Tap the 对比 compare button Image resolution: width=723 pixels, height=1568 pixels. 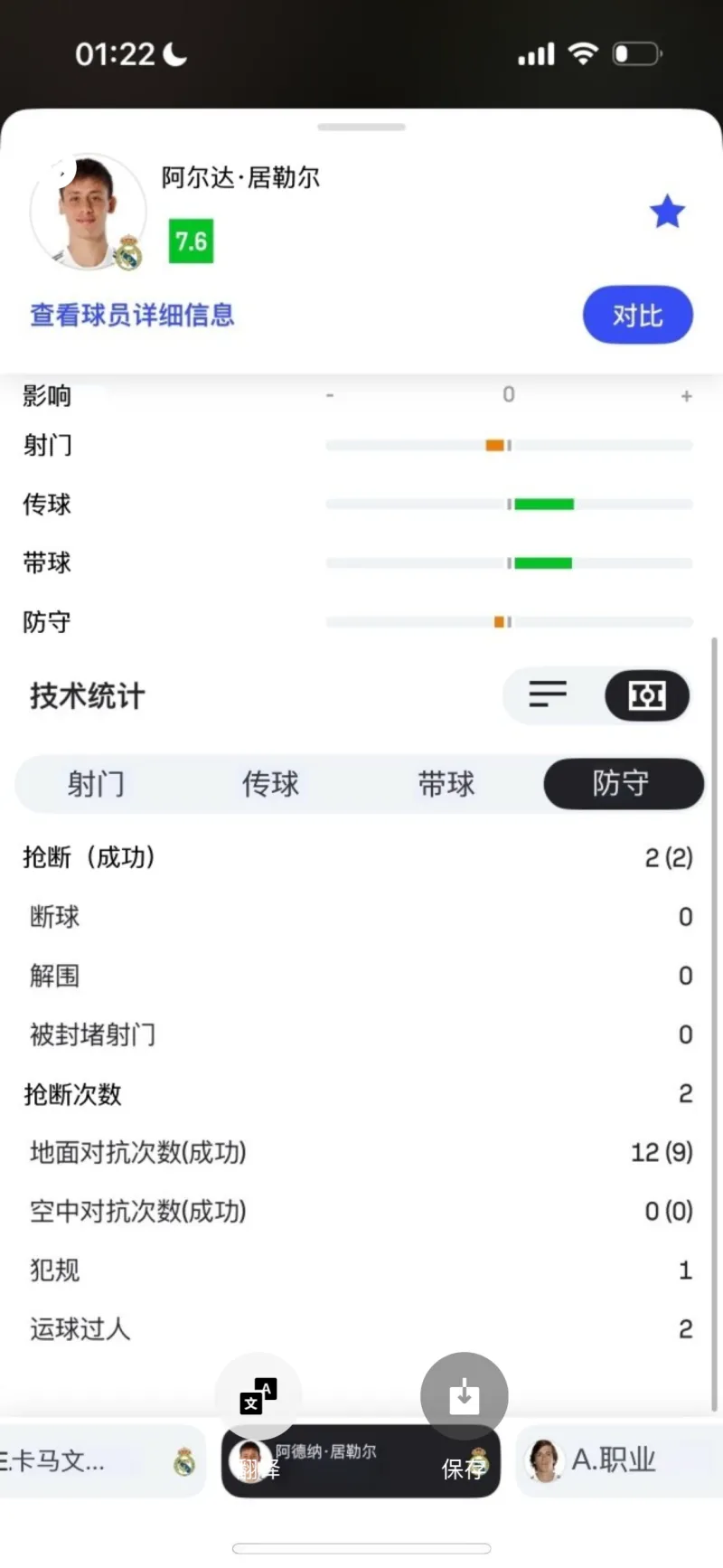pos(637,316)
